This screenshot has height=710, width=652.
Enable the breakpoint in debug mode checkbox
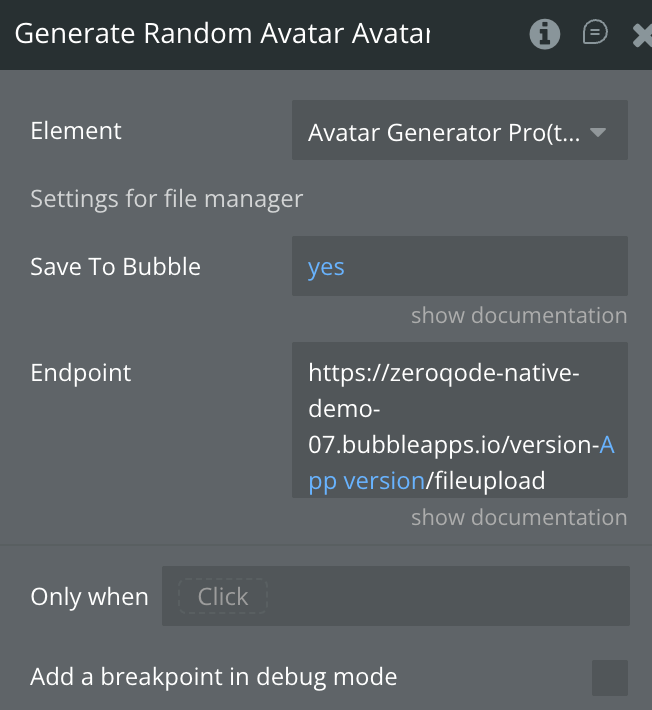point(610,677)
